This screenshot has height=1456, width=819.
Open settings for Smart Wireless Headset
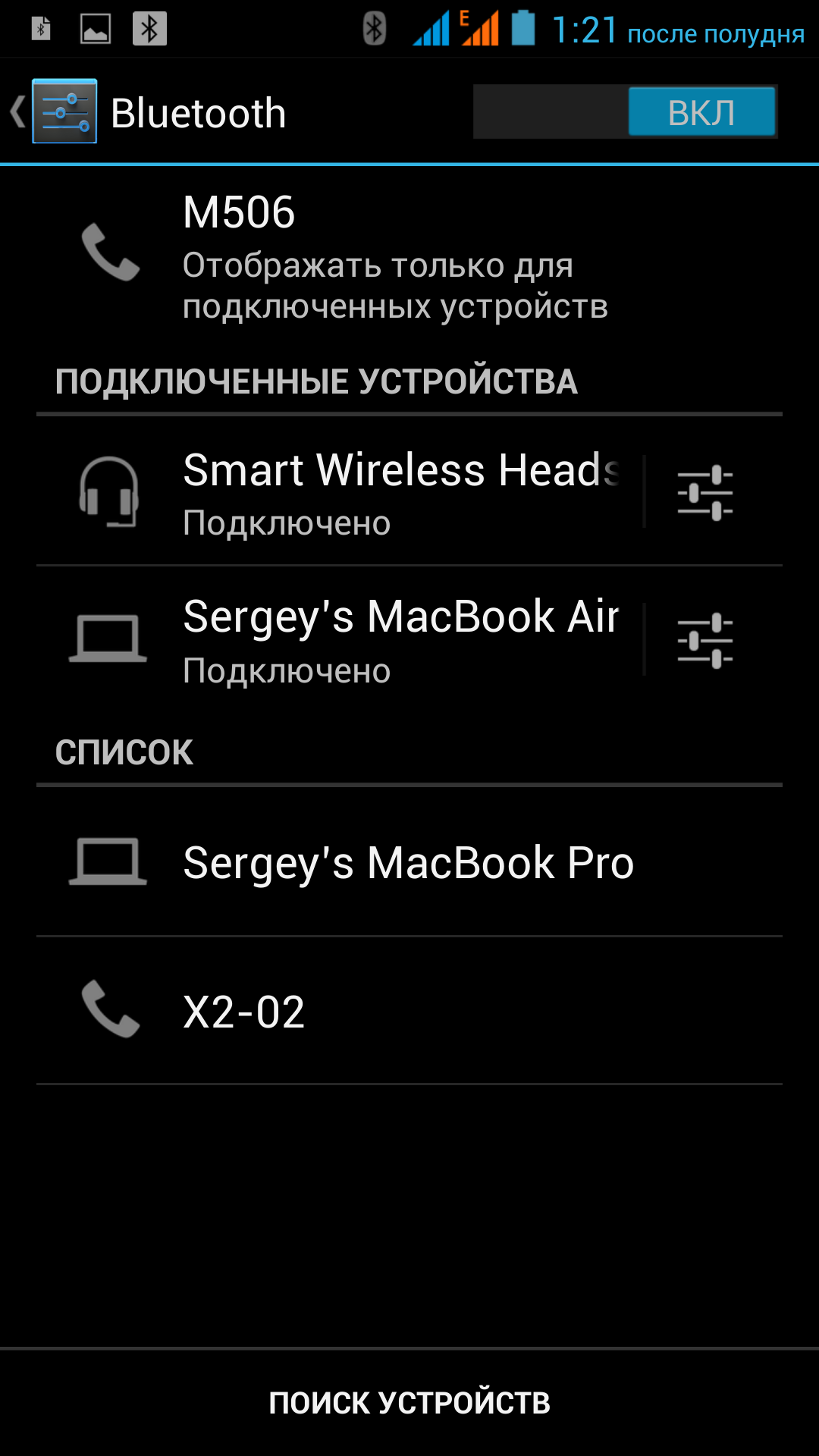(705, 491)
